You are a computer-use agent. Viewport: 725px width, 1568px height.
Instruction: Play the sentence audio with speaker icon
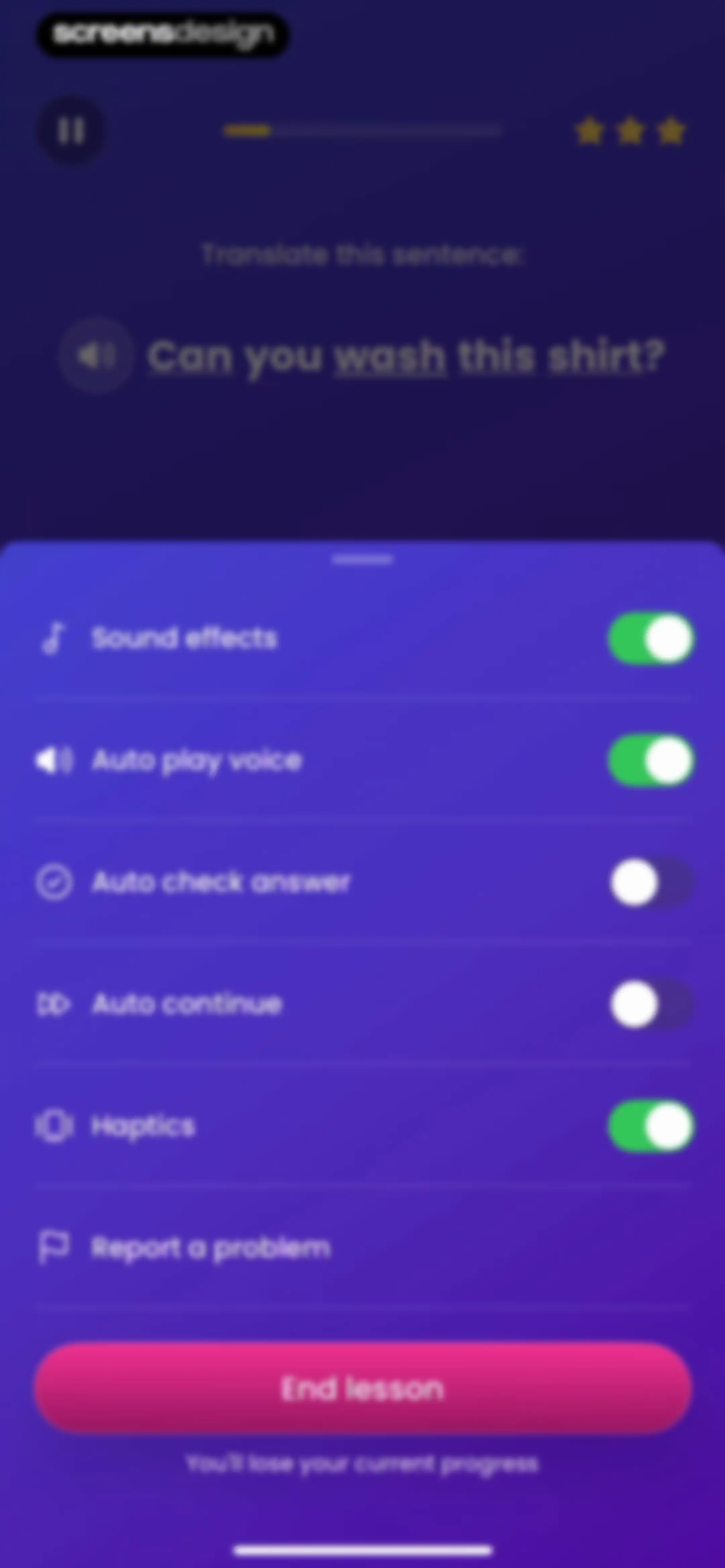pos(96,356)
